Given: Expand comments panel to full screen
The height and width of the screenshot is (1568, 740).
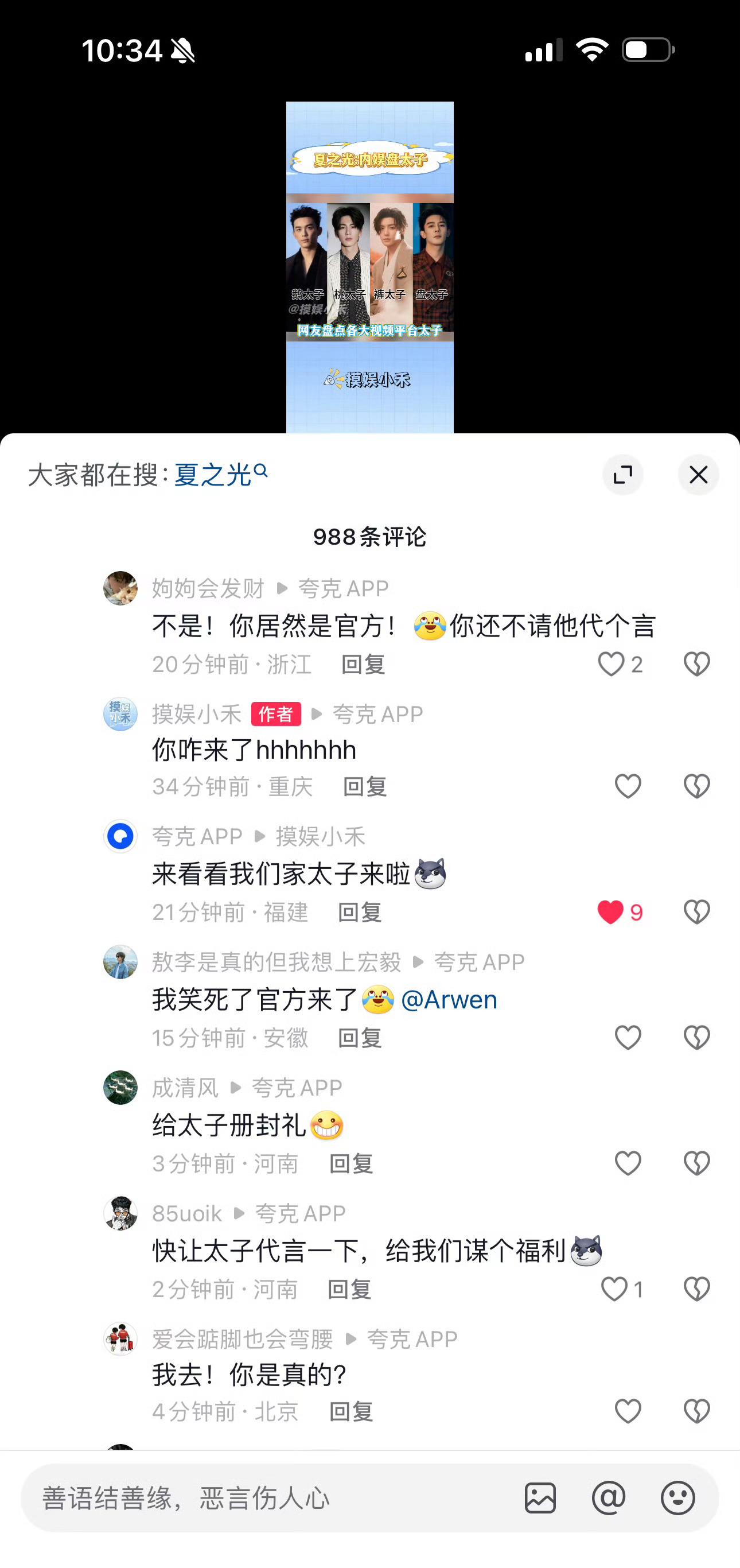Looking at the screenshot, I should tap(622, 475).
